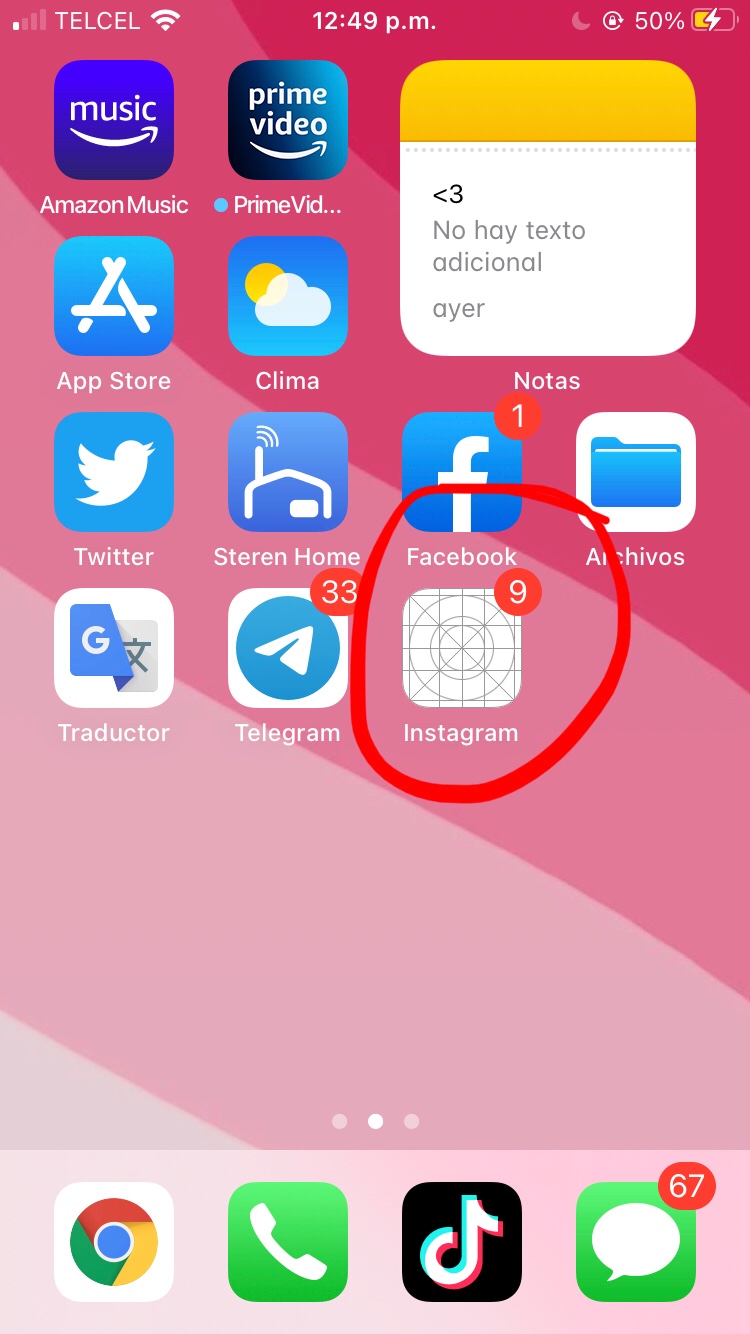The width and height of the screenshot is (750, 1334).
Task: Open Google Traductor app
Action: (114, 648)
